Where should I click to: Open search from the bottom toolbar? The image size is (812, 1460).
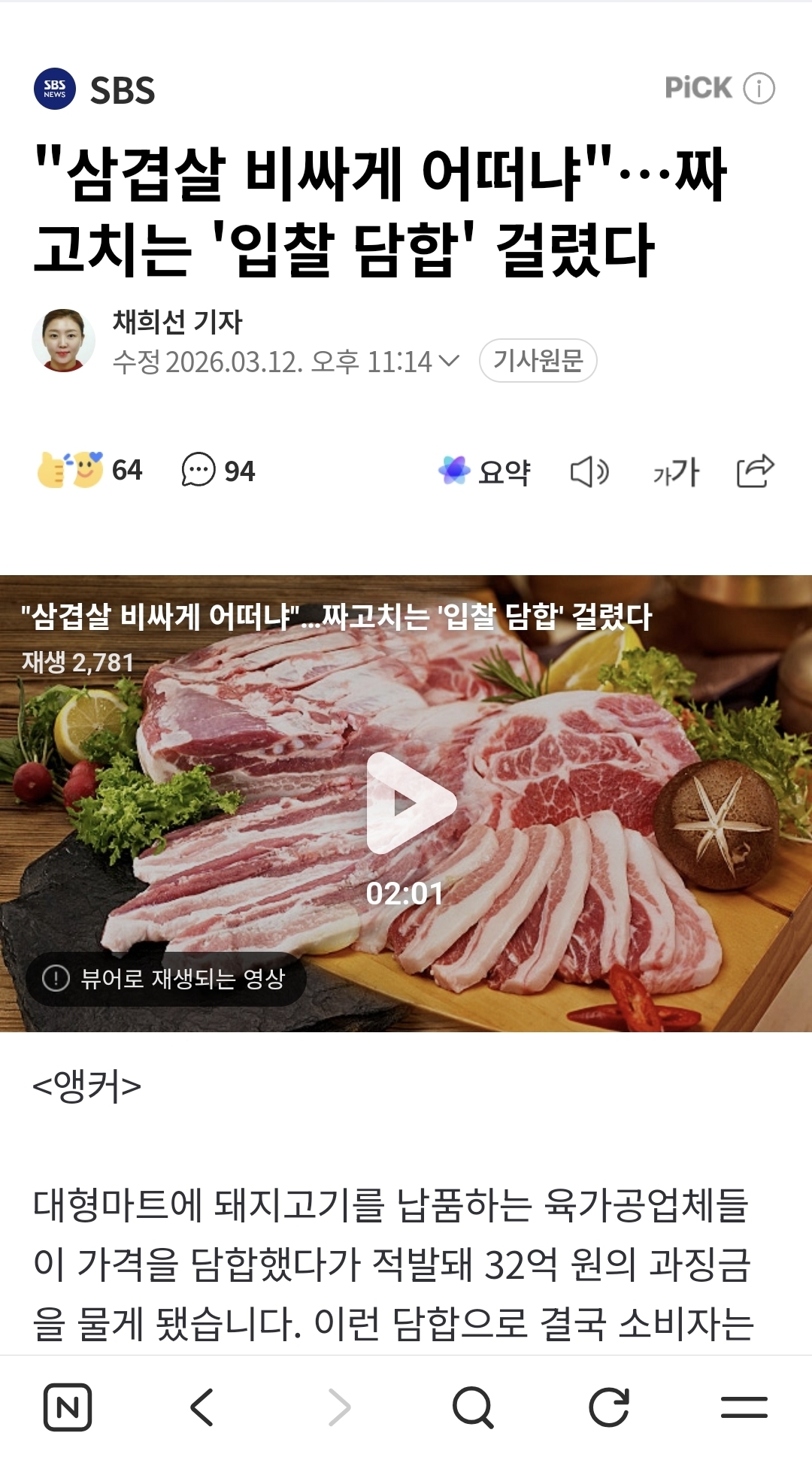[473, 1407]
